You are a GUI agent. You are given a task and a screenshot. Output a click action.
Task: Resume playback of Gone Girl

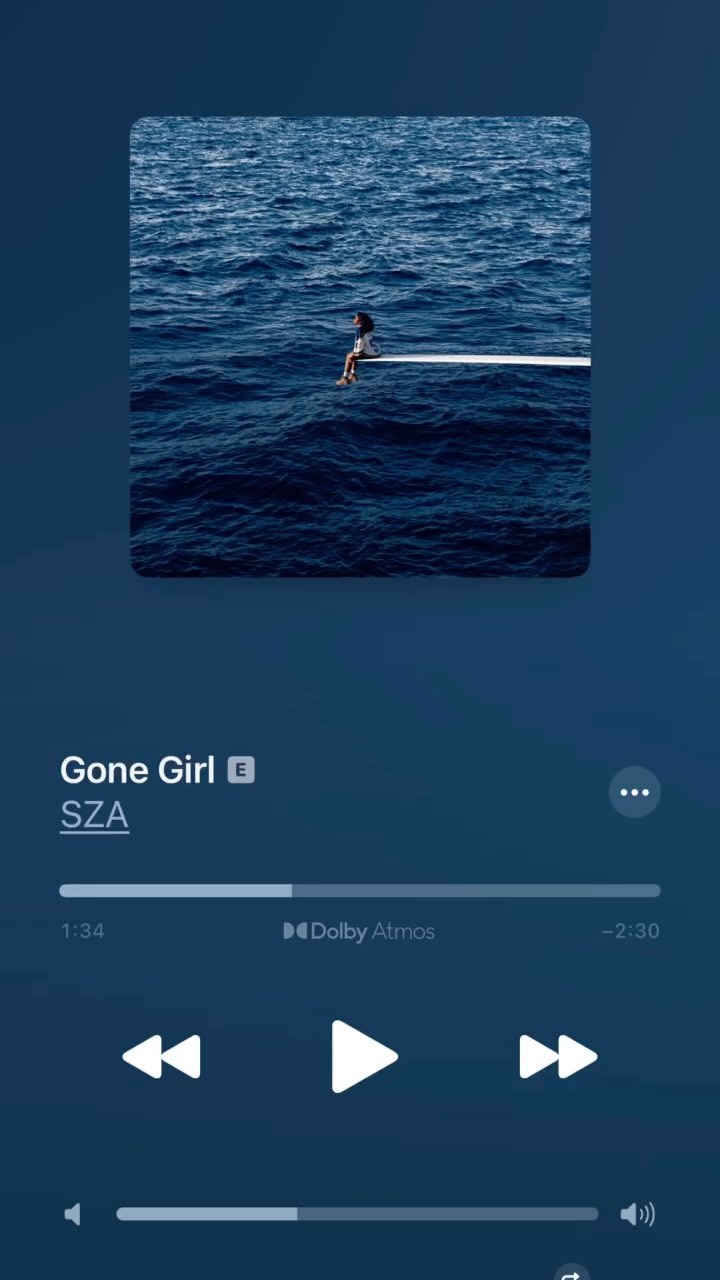(x=364, y=1057)
